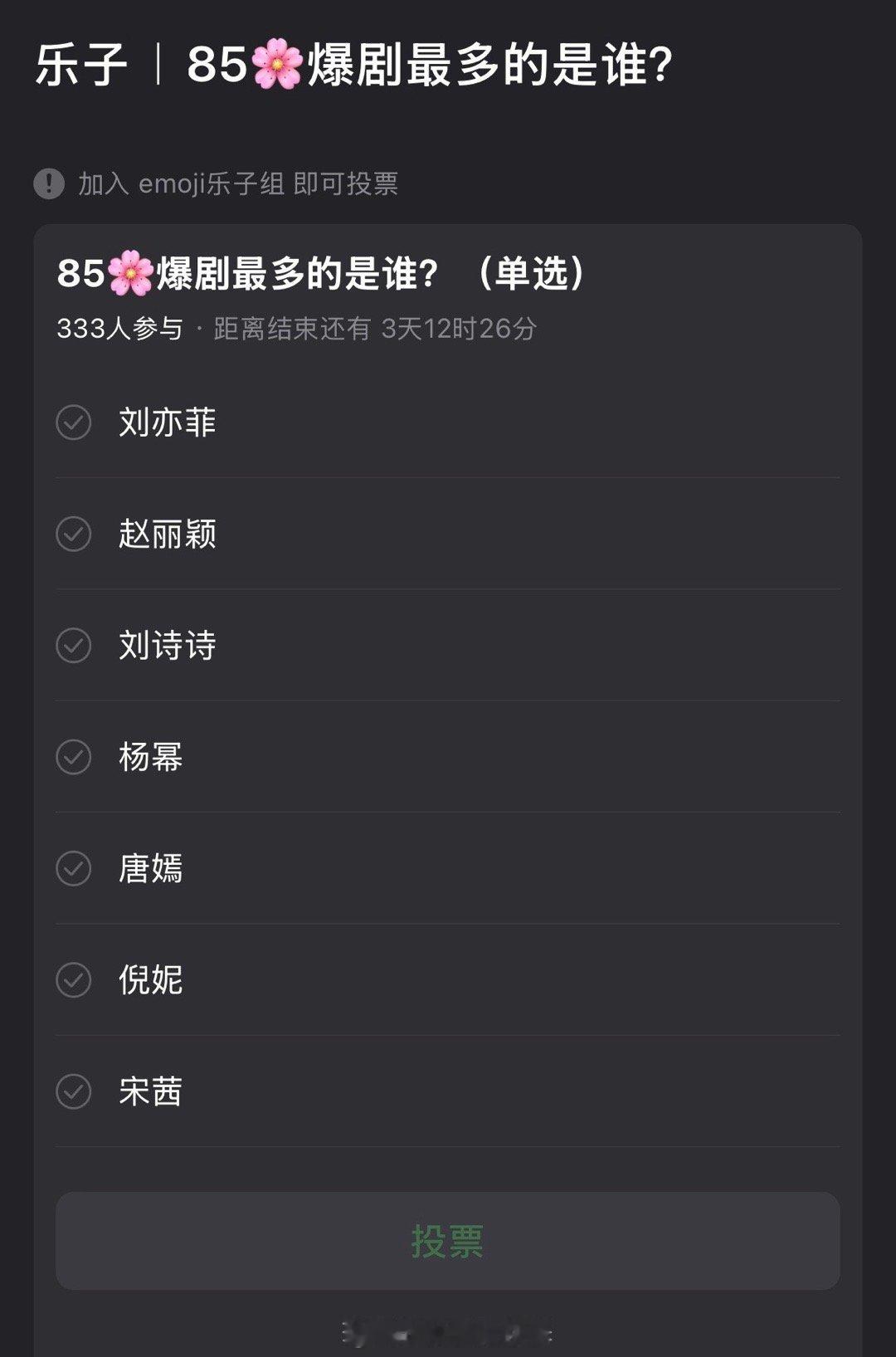Click the circular check icon beside 唐嫣
896x1357 pixels.
75,870
